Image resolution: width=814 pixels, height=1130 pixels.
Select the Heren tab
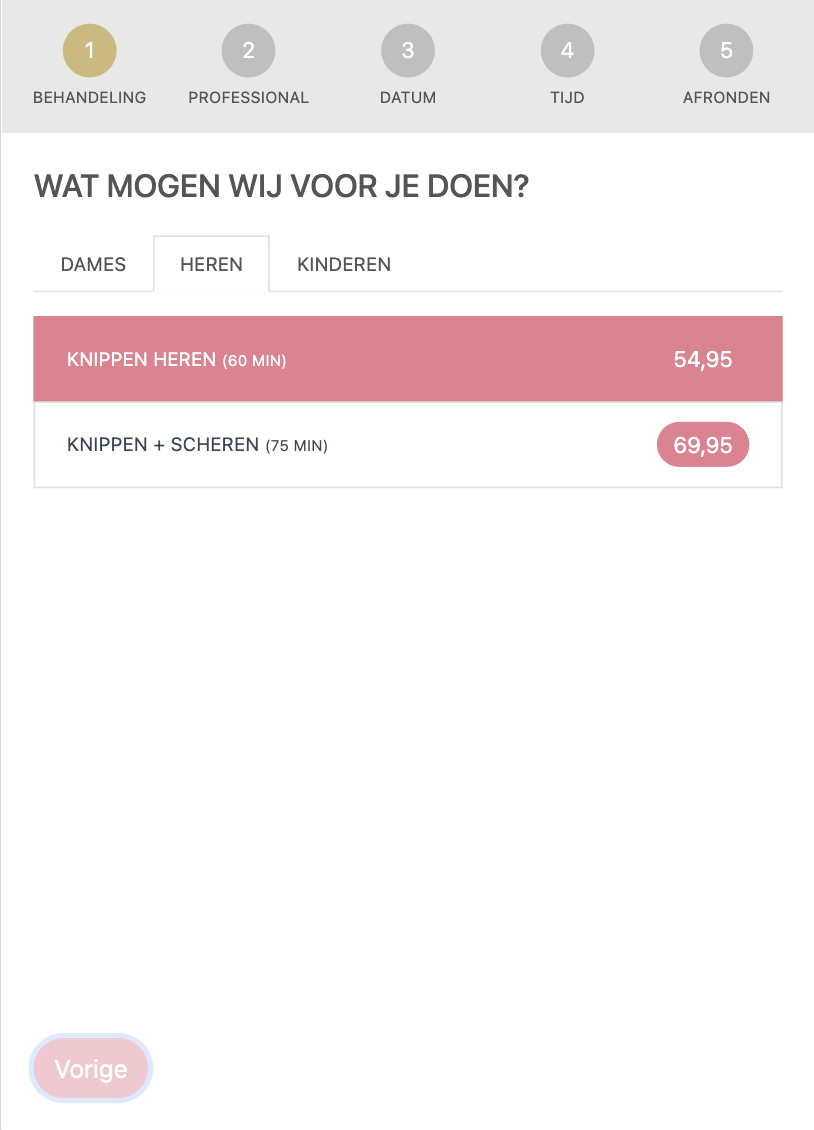pyautogui.click(x=211, y=264)
